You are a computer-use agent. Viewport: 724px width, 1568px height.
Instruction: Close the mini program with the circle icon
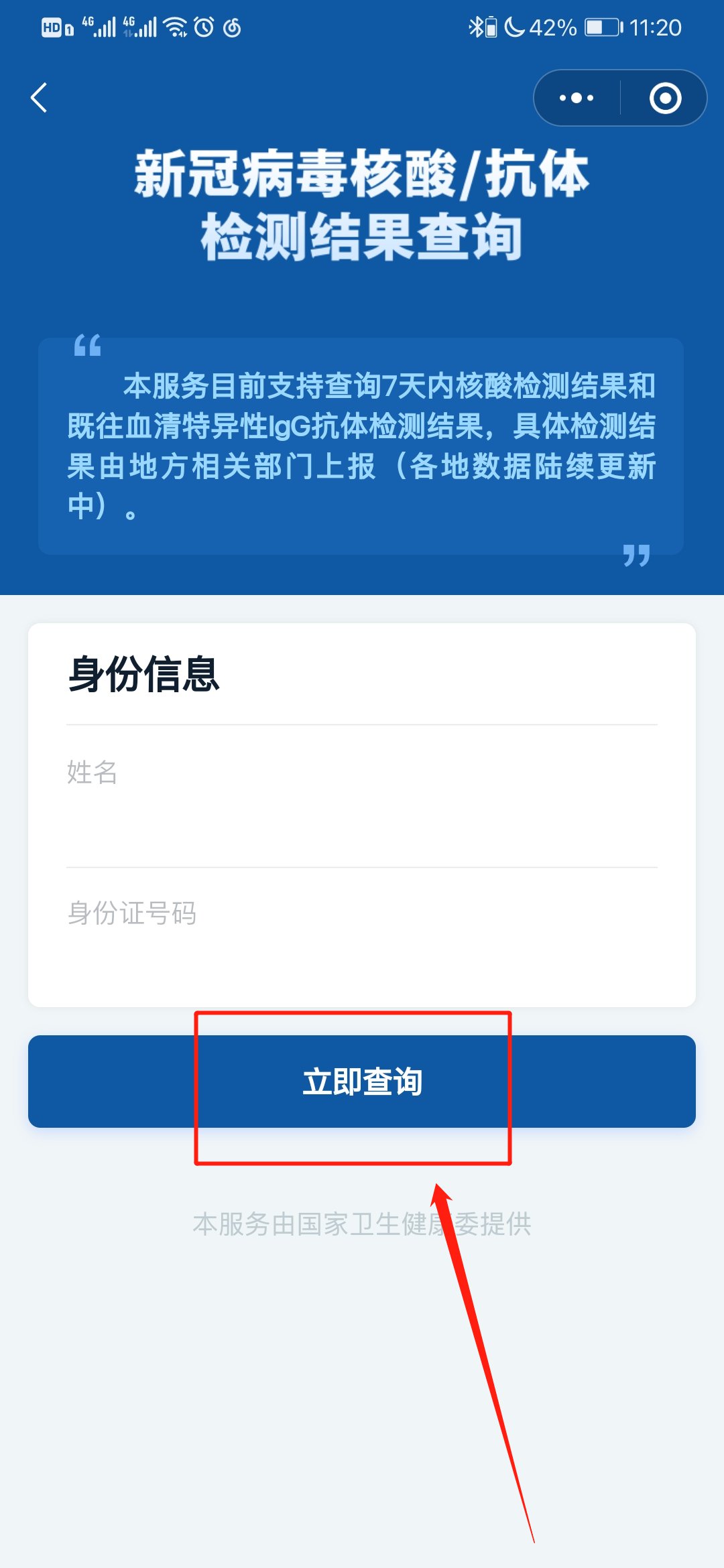(x=665, y=98)
